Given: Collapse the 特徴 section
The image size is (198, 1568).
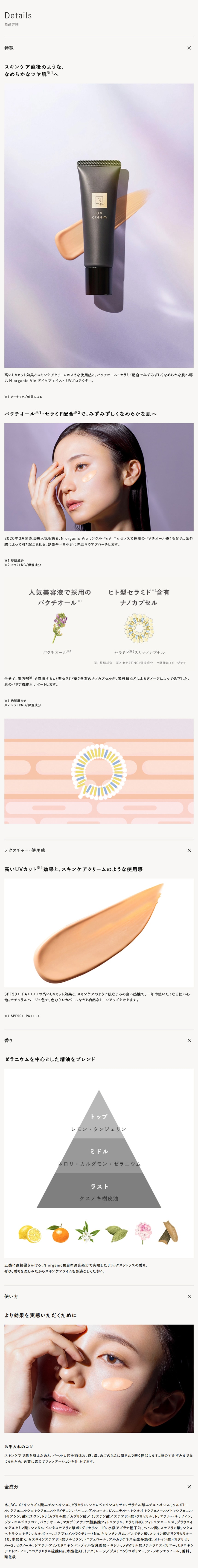Looking at the screenshot, I should coord(189,47).
